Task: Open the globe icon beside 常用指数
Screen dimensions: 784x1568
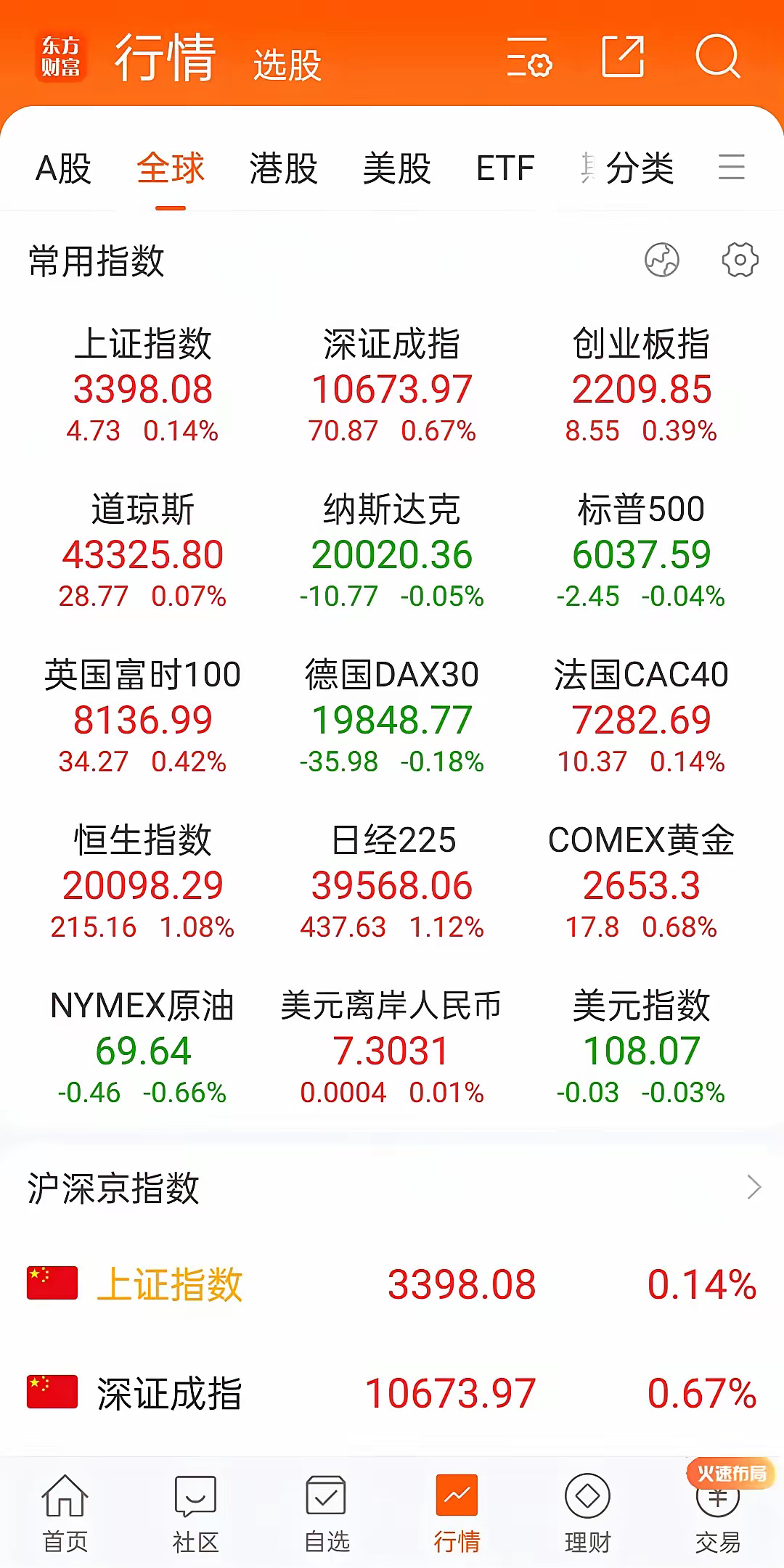Action: pyautogui.click(x=662, y=260)
